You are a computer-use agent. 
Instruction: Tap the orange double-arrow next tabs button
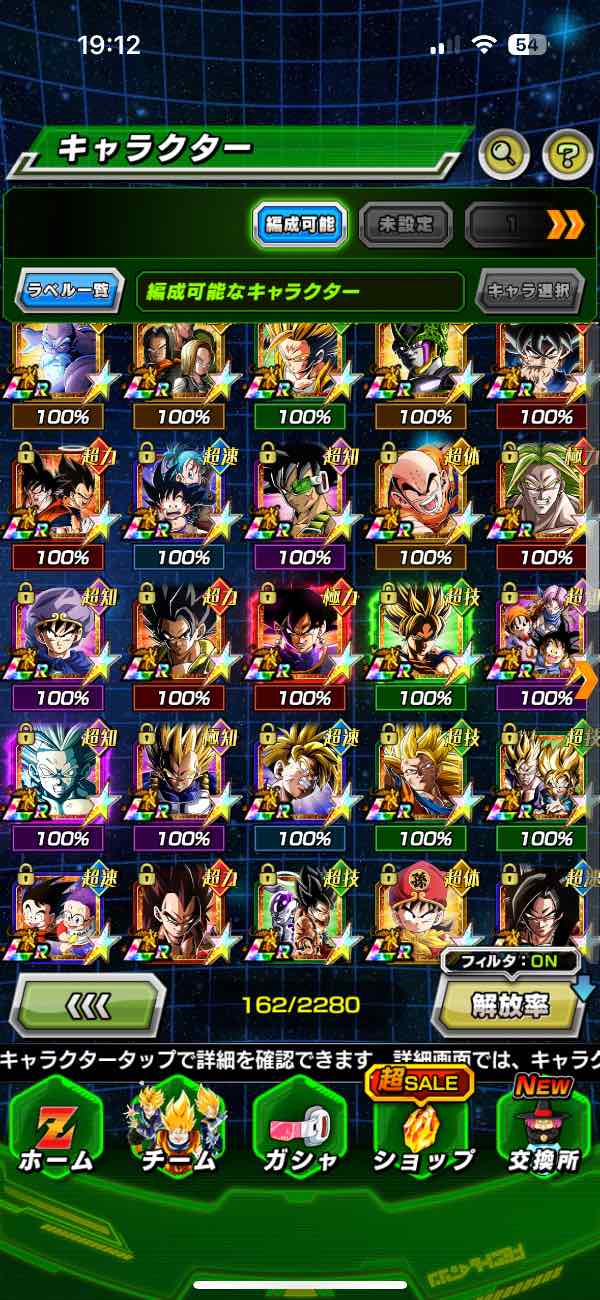click(x=565, y=224)
